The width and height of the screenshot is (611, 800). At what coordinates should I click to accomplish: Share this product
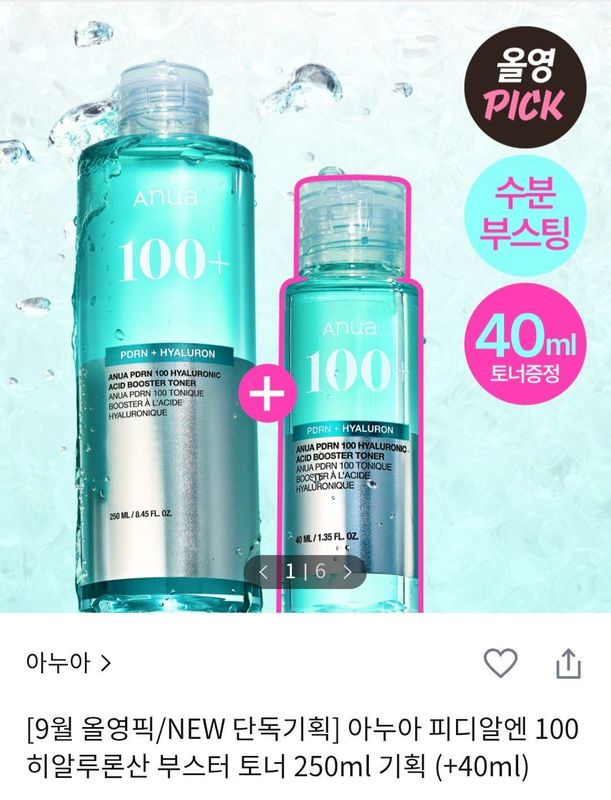click(x=567, y=662)
